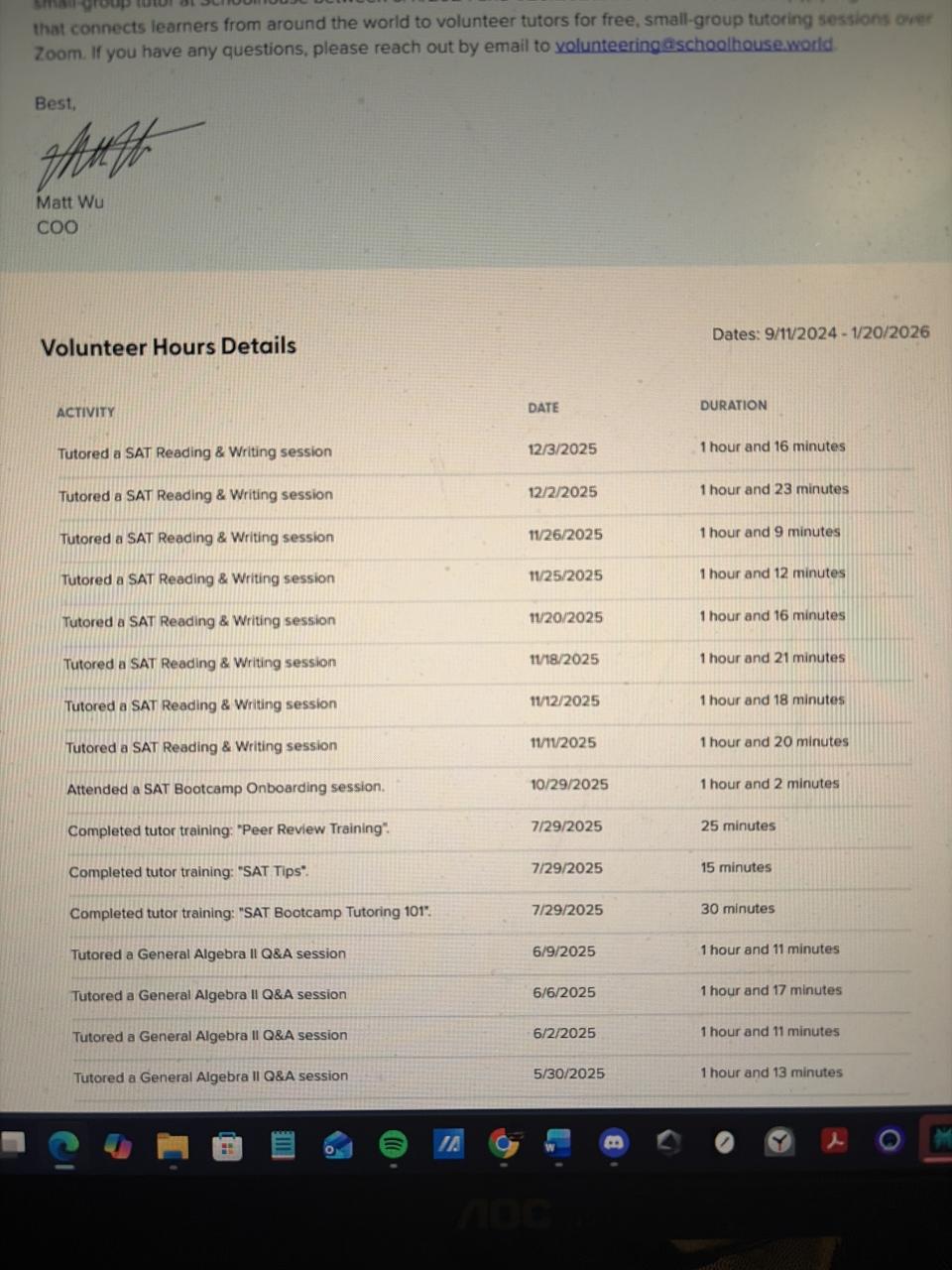Switch to the Google Chrome taskbar icon
This screenshot has width=952, height=1270.
coord(504,1144)
